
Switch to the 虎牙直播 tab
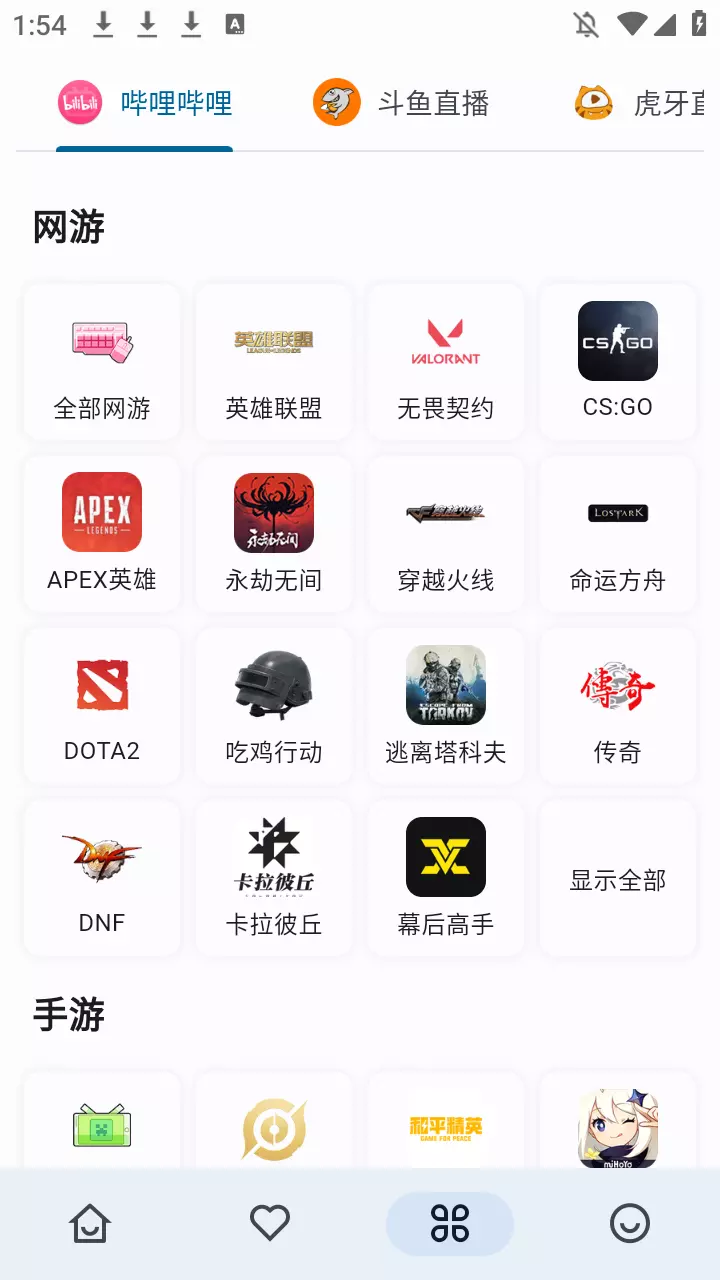pos(640,103)
